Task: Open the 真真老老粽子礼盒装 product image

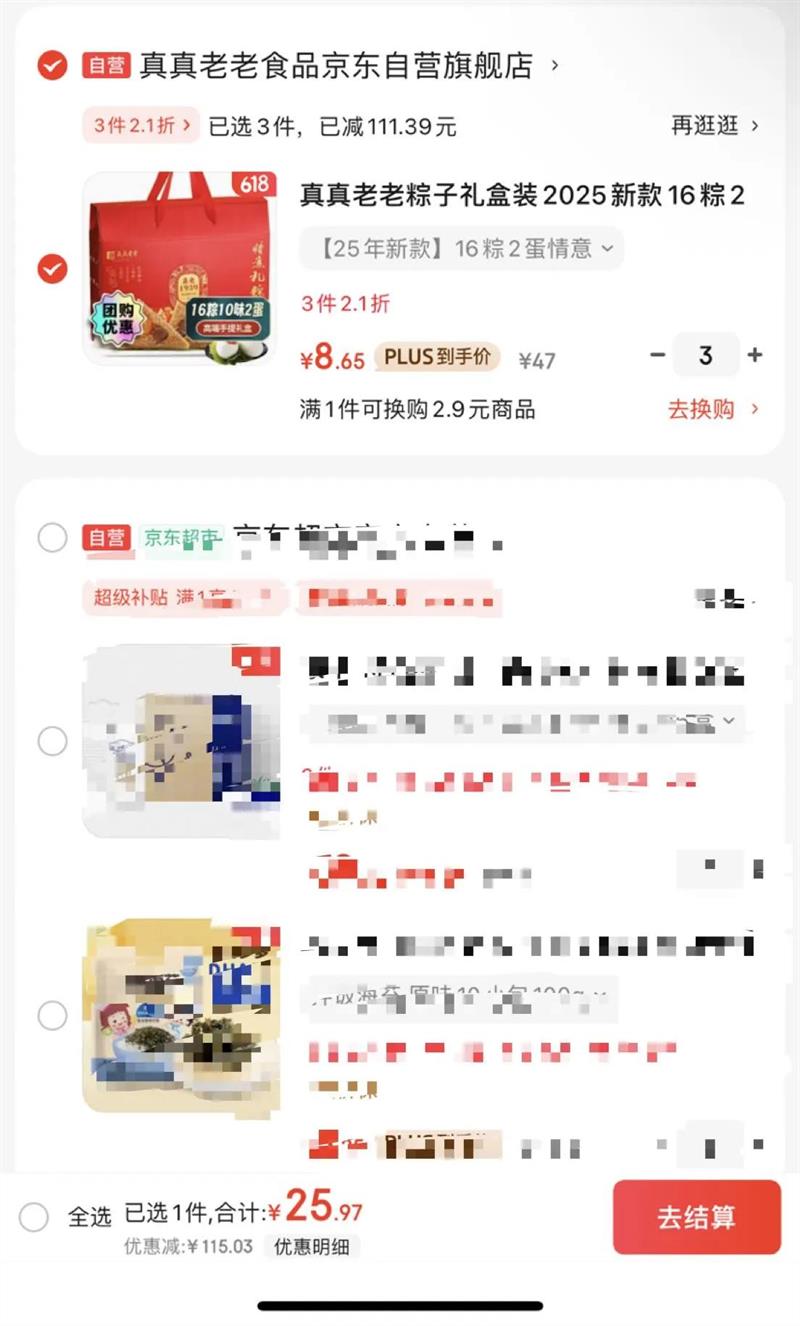Action: [181, 267]
